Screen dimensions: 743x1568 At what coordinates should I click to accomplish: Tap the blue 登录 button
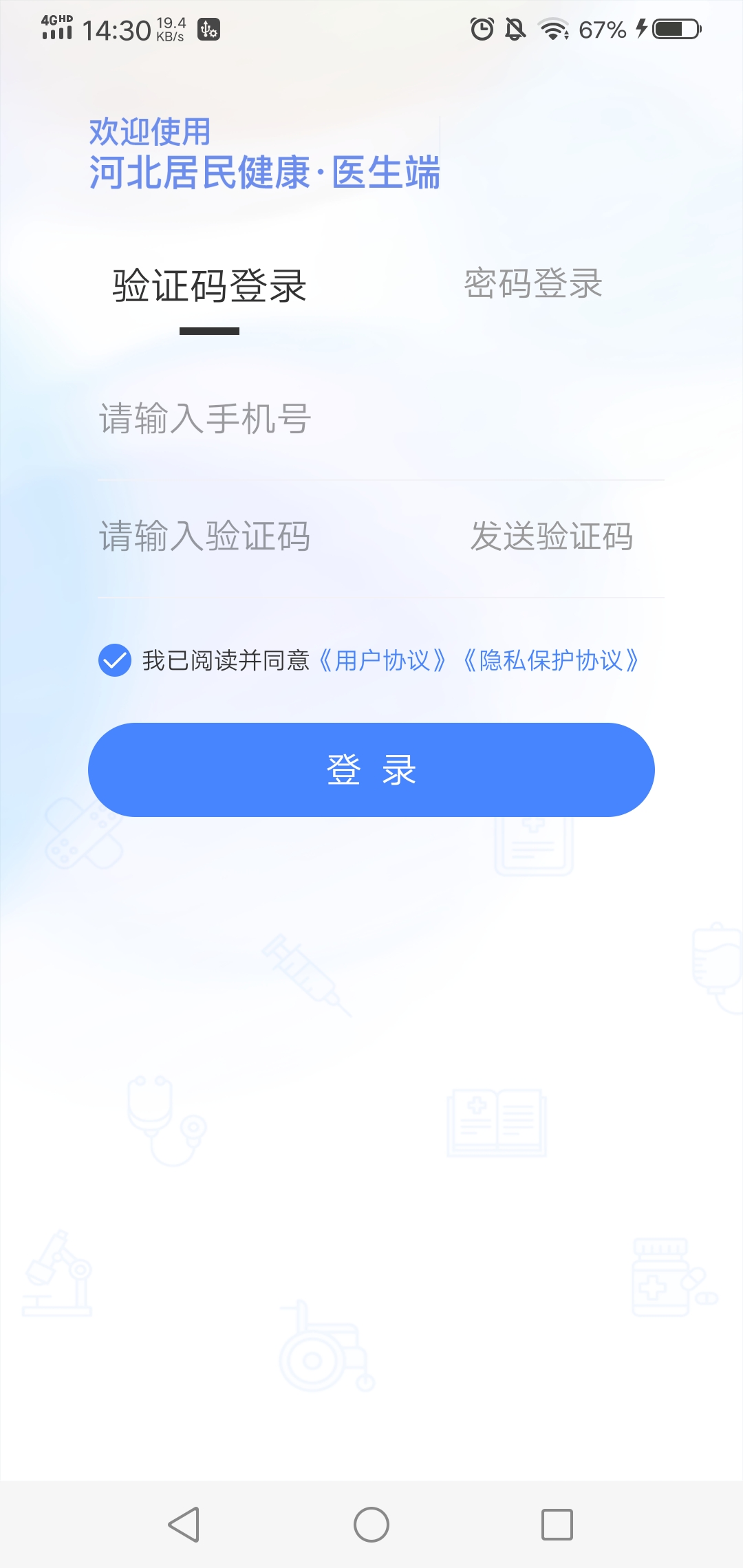(x=371, y=770)
